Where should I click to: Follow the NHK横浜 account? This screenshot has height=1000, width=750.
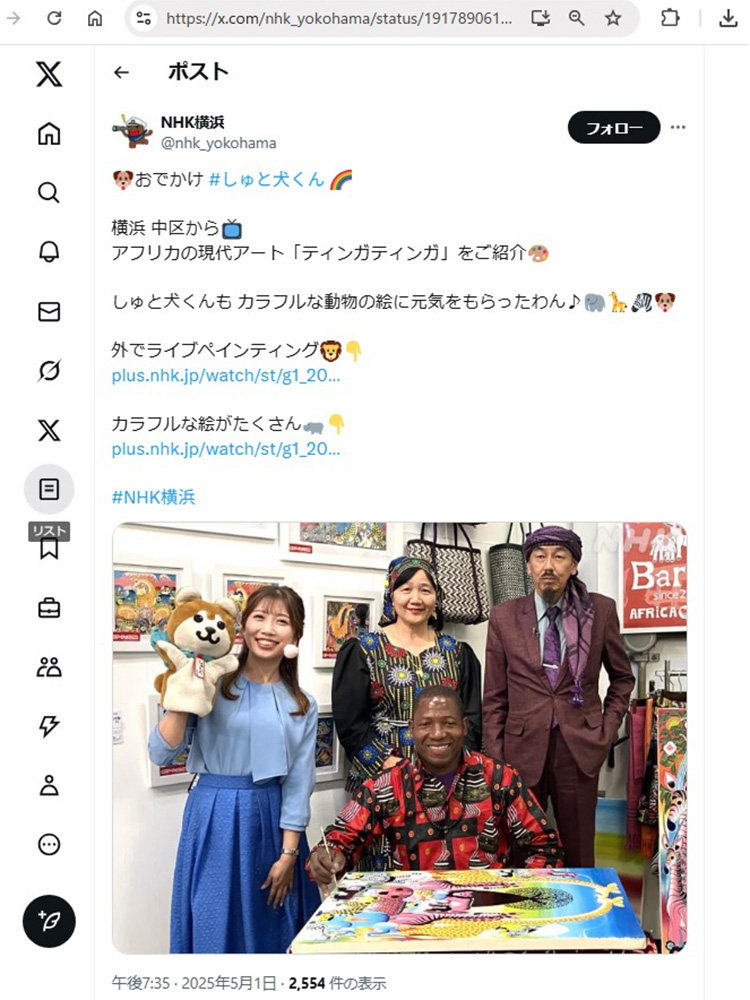click(613, 128)
